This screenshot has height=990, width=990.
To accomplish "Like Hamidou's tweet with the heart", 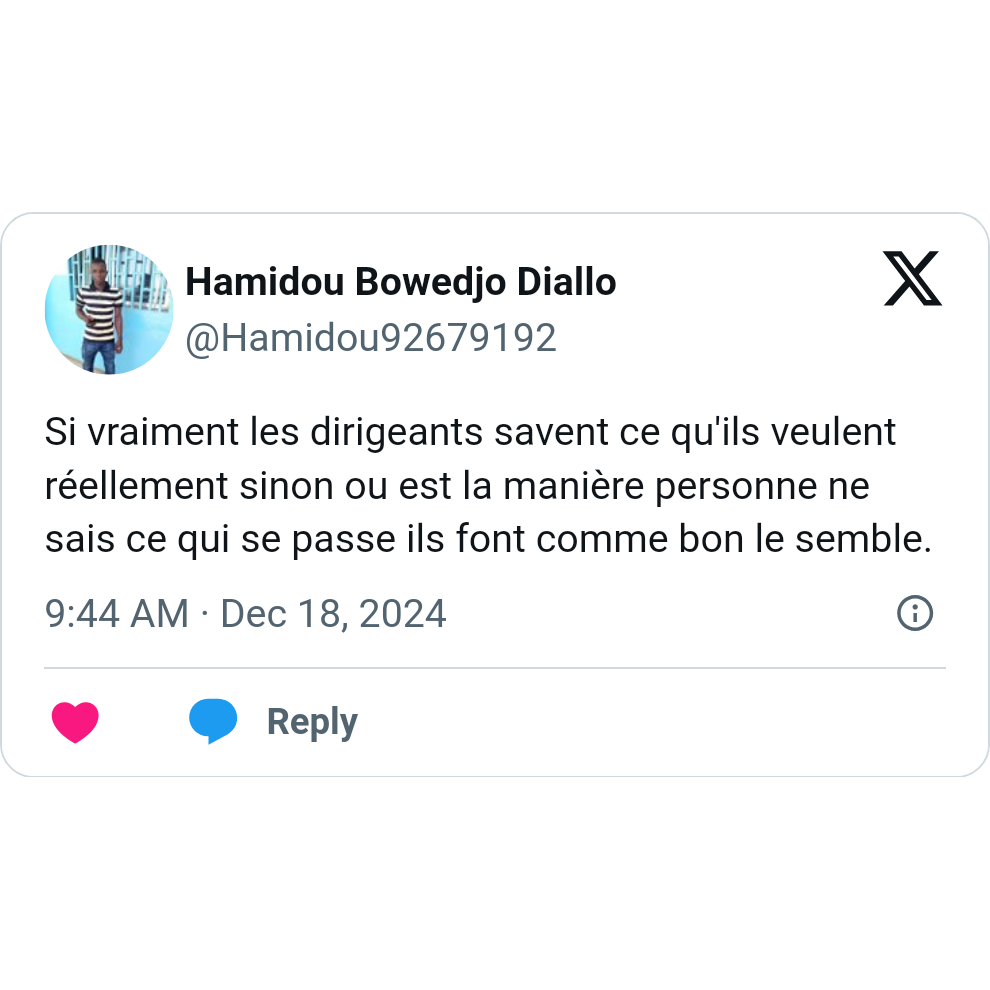I will coord(75,722).
